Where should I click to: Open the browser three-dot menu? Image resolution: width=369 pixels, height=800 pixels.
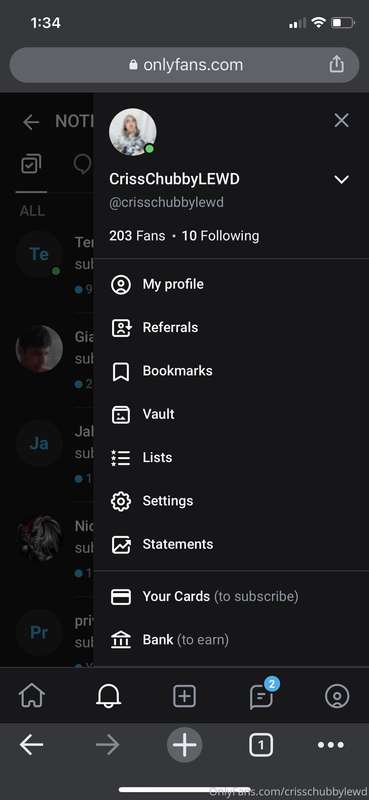pyautogui.click(x=331, y=745)
